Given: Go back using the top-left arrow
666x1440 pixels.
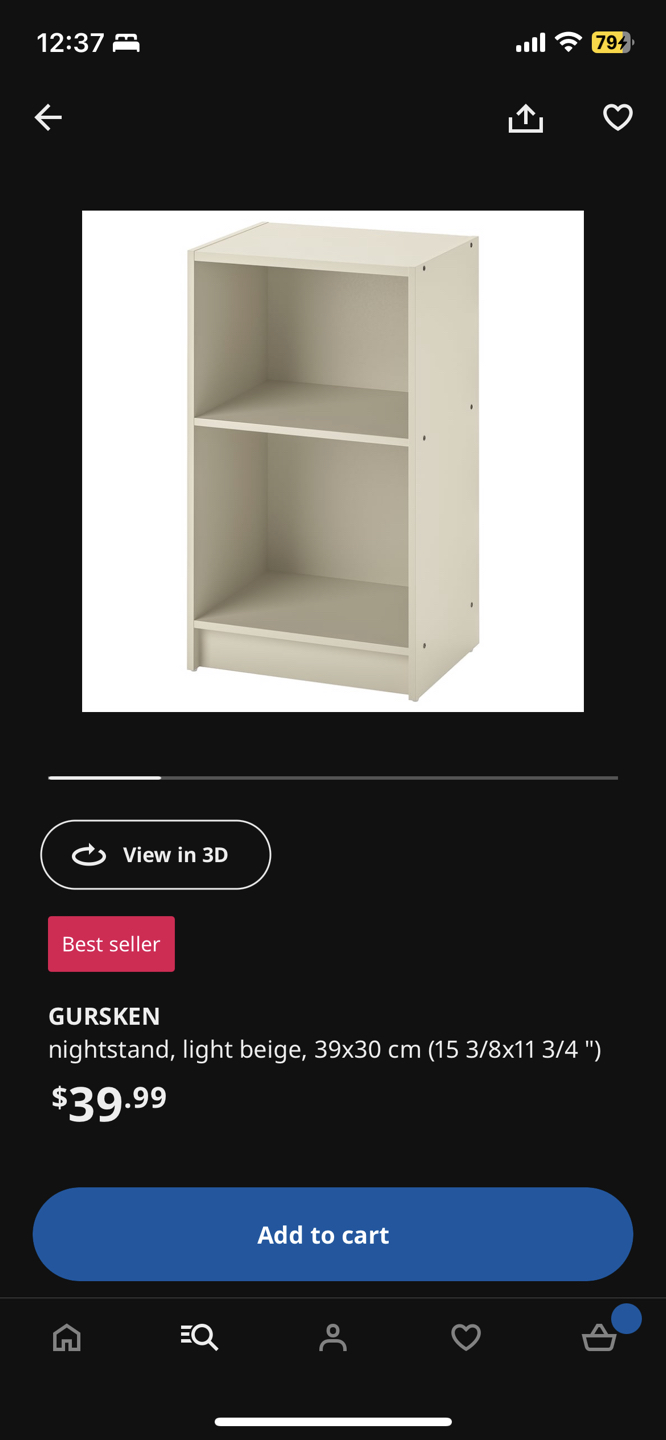Looking at the screenshot, I should coord(48,118).
